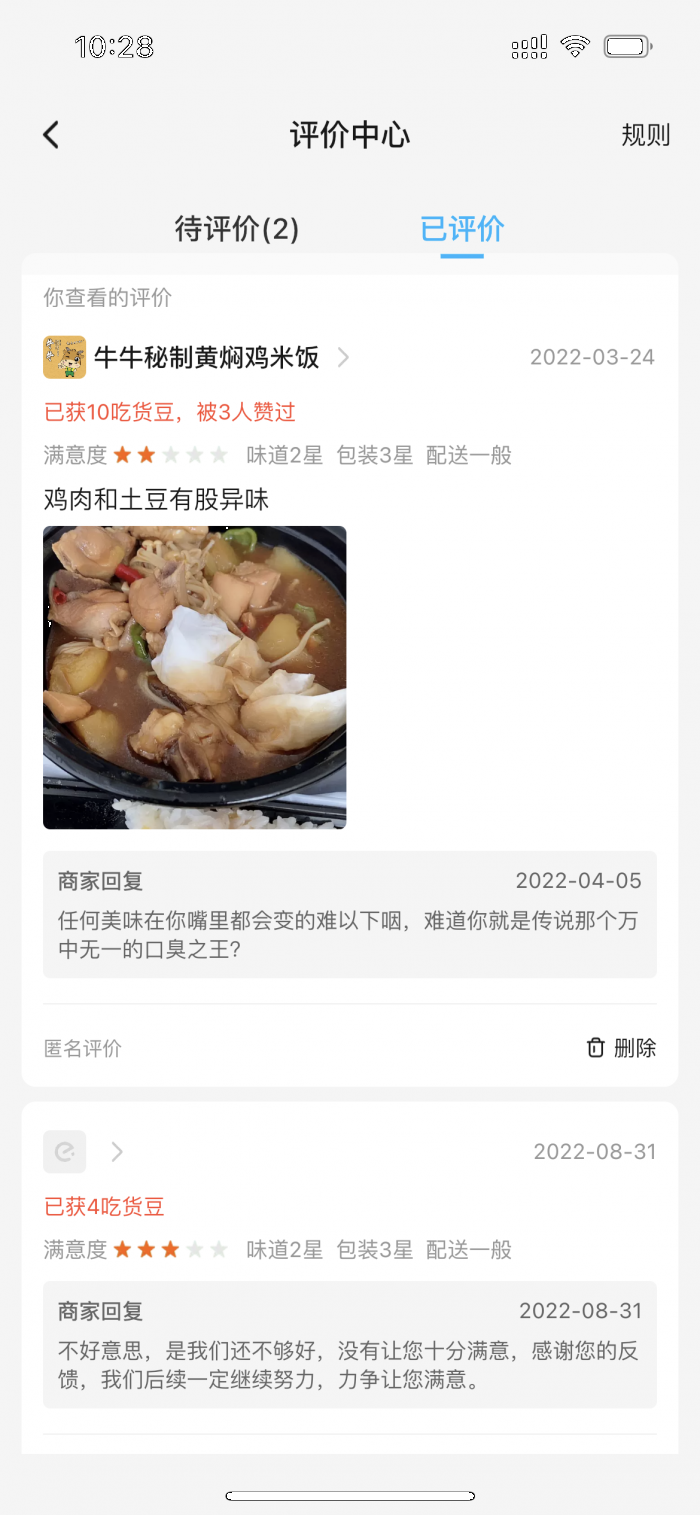This screenshot has width=700, height=1515.
Task: Open the 规则 page
Action: pos(645,135)
